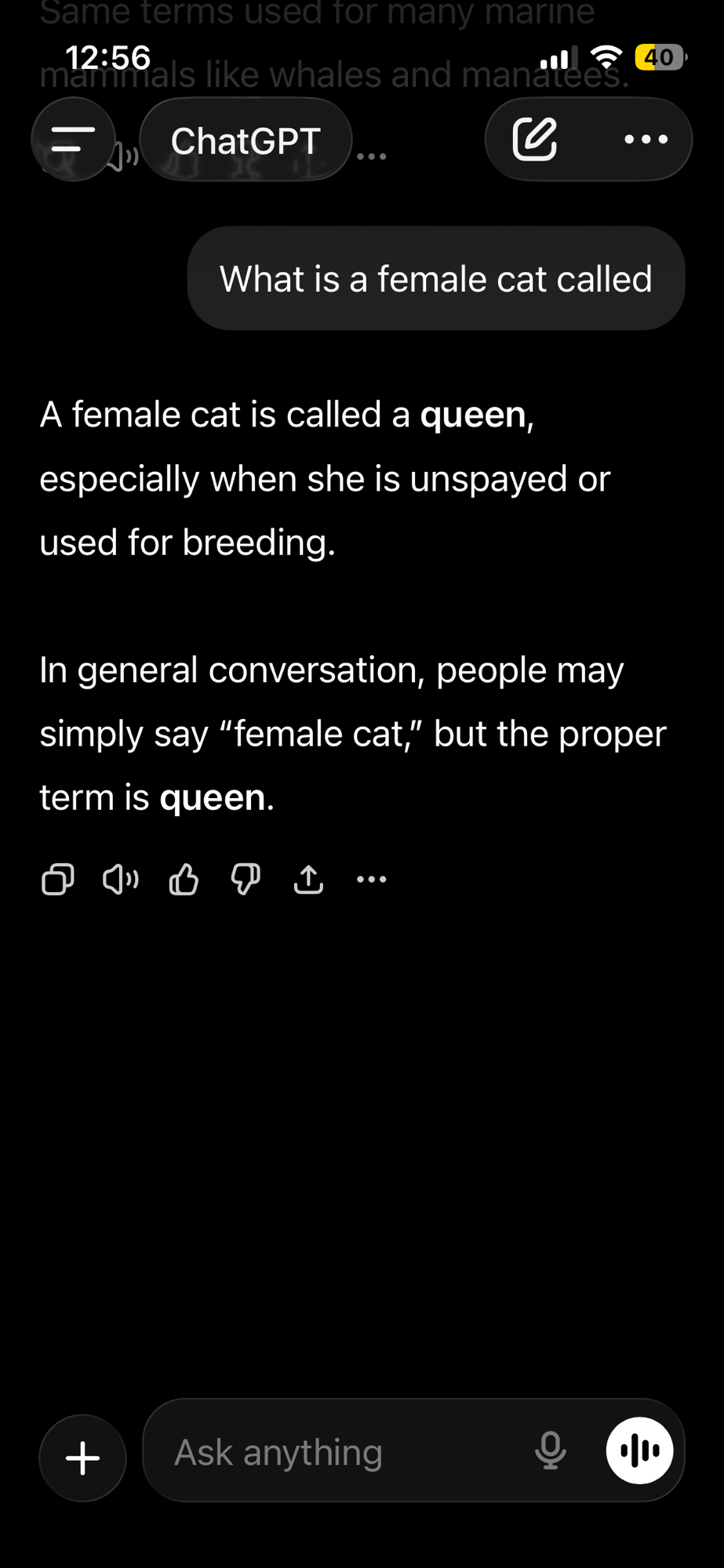Give the response a thumbs down
724x1568 pixels.
point(246,879)
